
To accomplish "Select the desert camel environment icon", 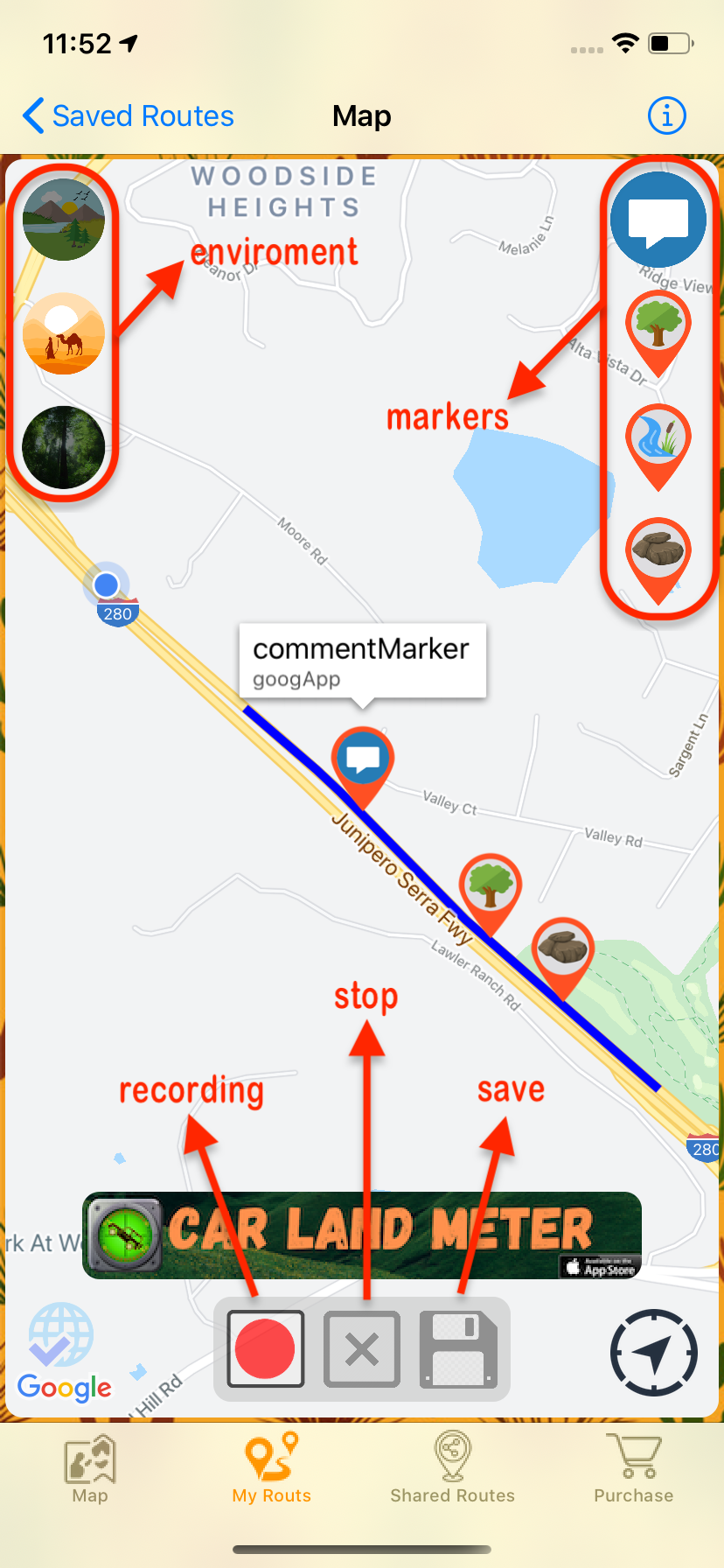I will (63, 334).
